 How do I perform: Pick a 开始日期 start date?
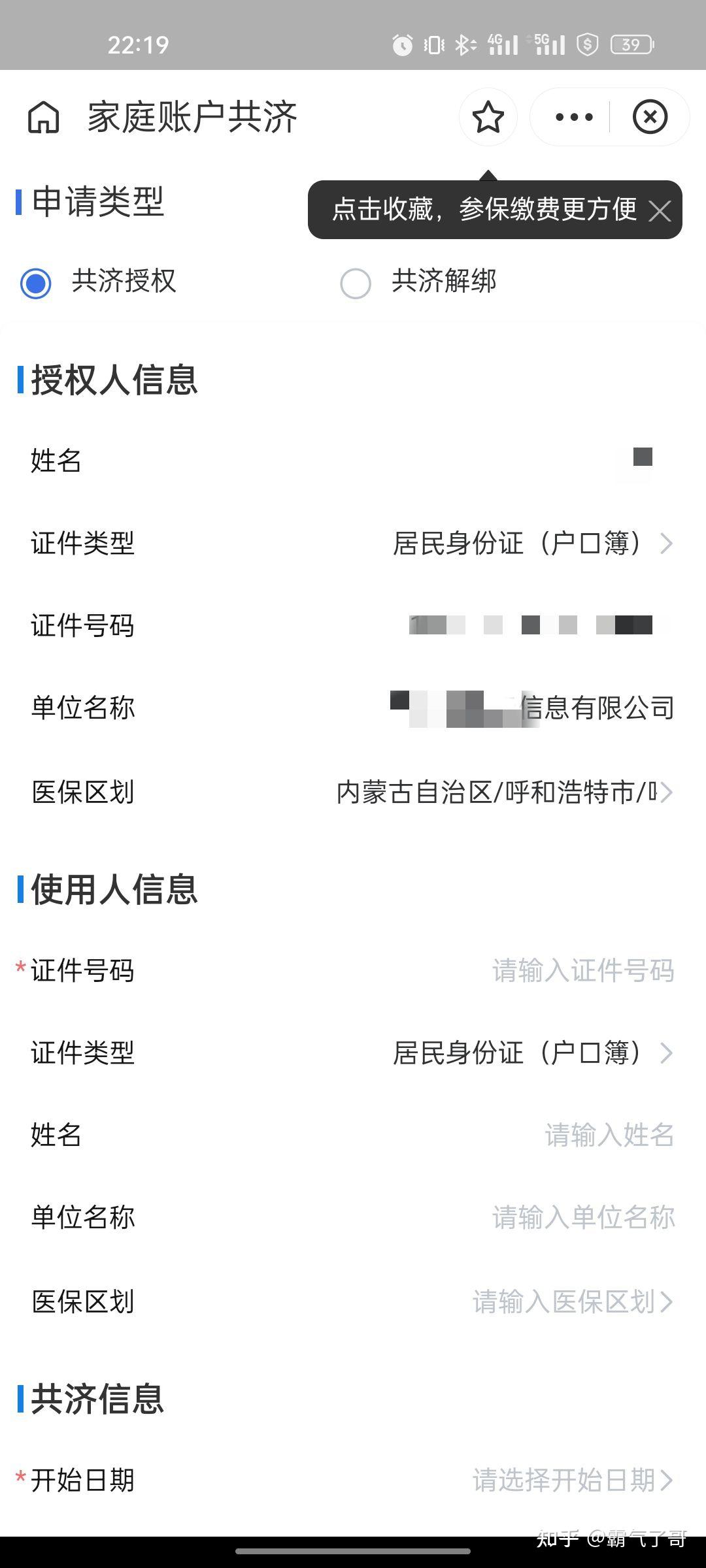(571, 1480)
